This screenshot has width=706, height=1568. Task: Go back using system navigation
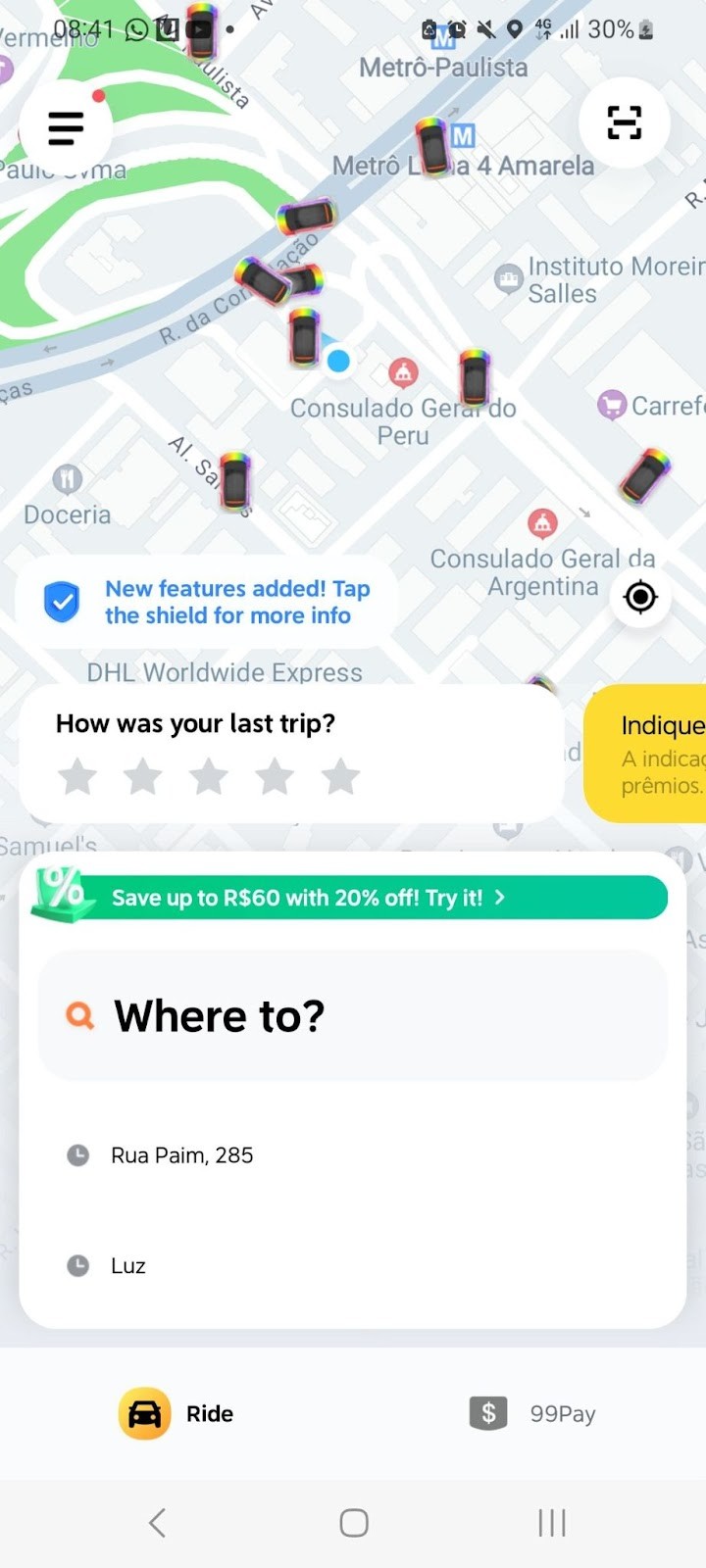coord(157,1522)
